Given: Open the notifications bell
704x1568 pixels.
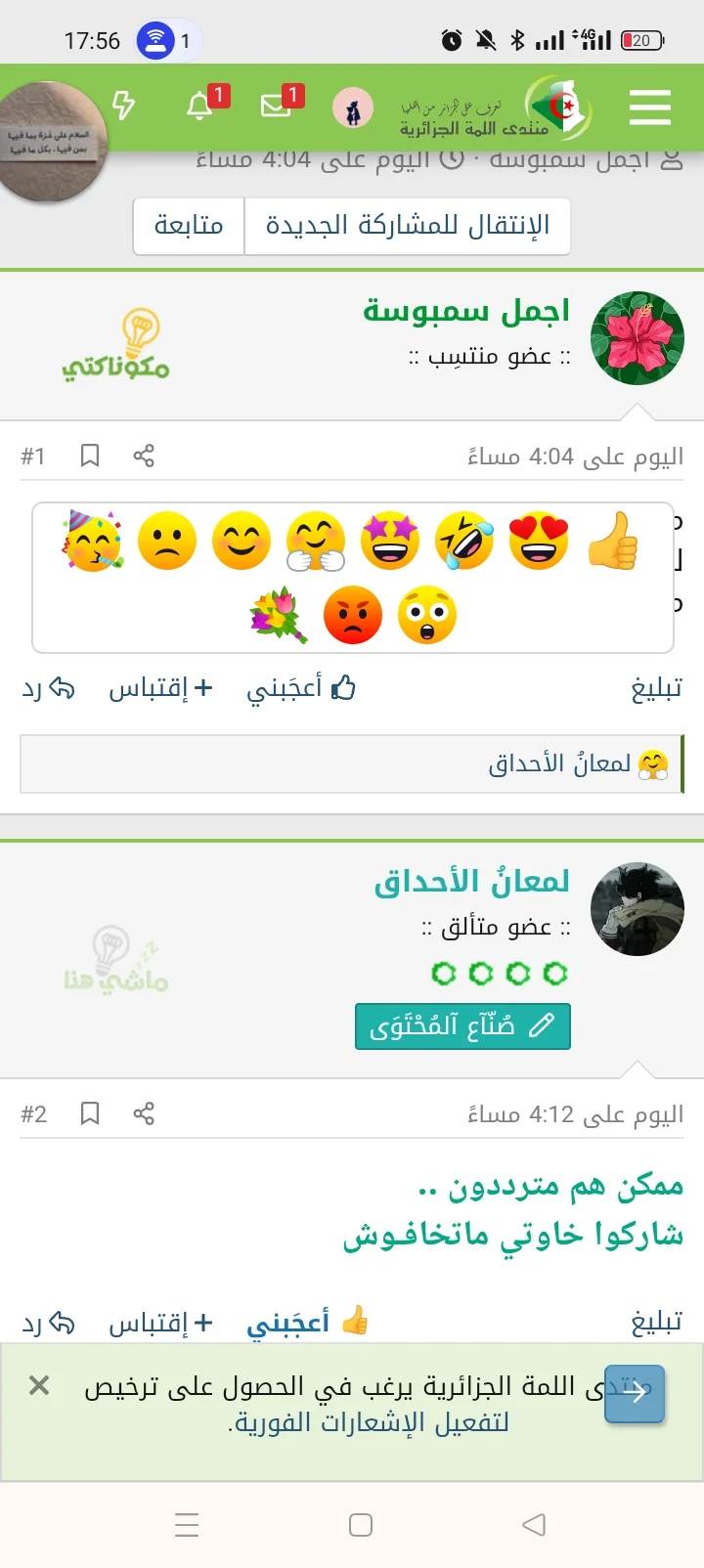Looking at the screenshot, I should tap(199, 106).
